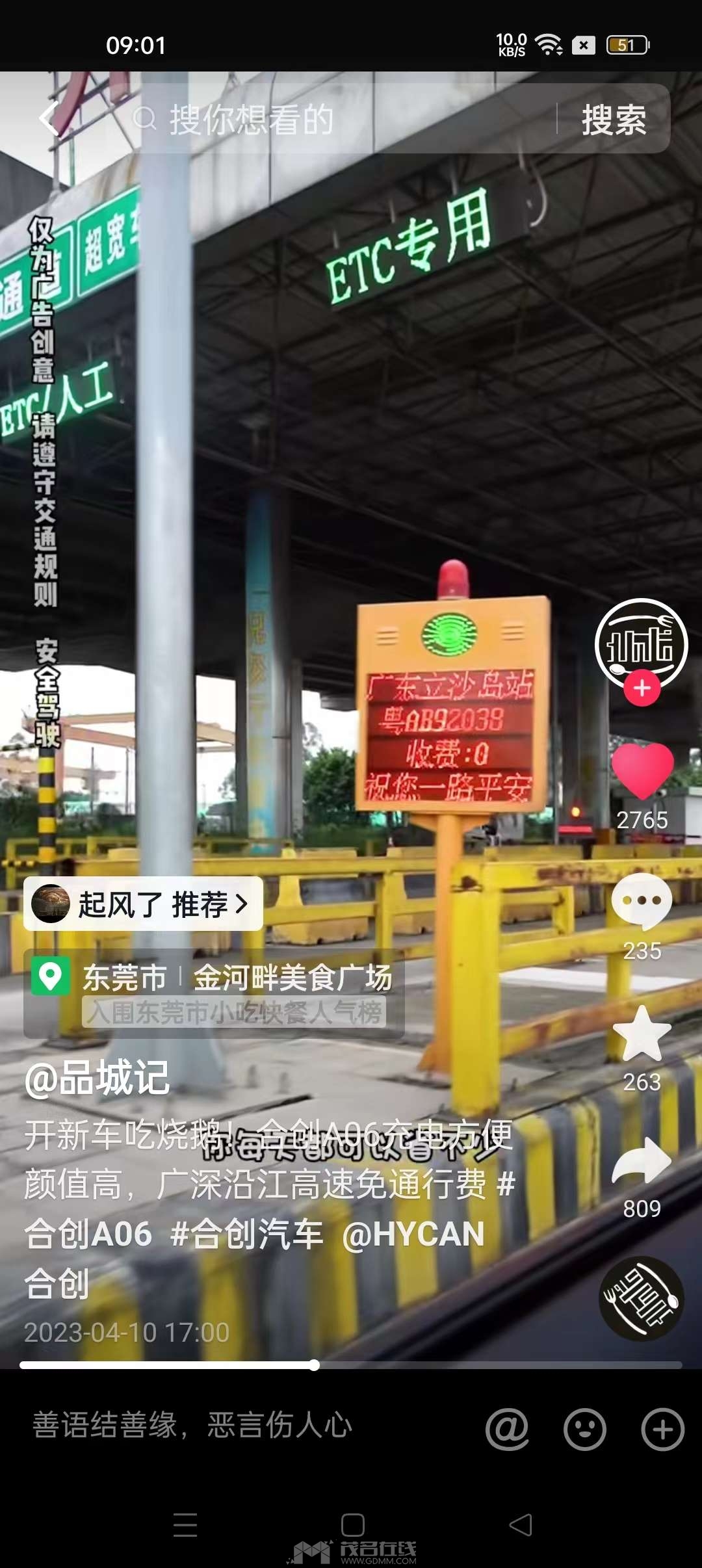
Task: Go back using the top-left arrow
Action: pyautogui.click(x=49, y=119)
